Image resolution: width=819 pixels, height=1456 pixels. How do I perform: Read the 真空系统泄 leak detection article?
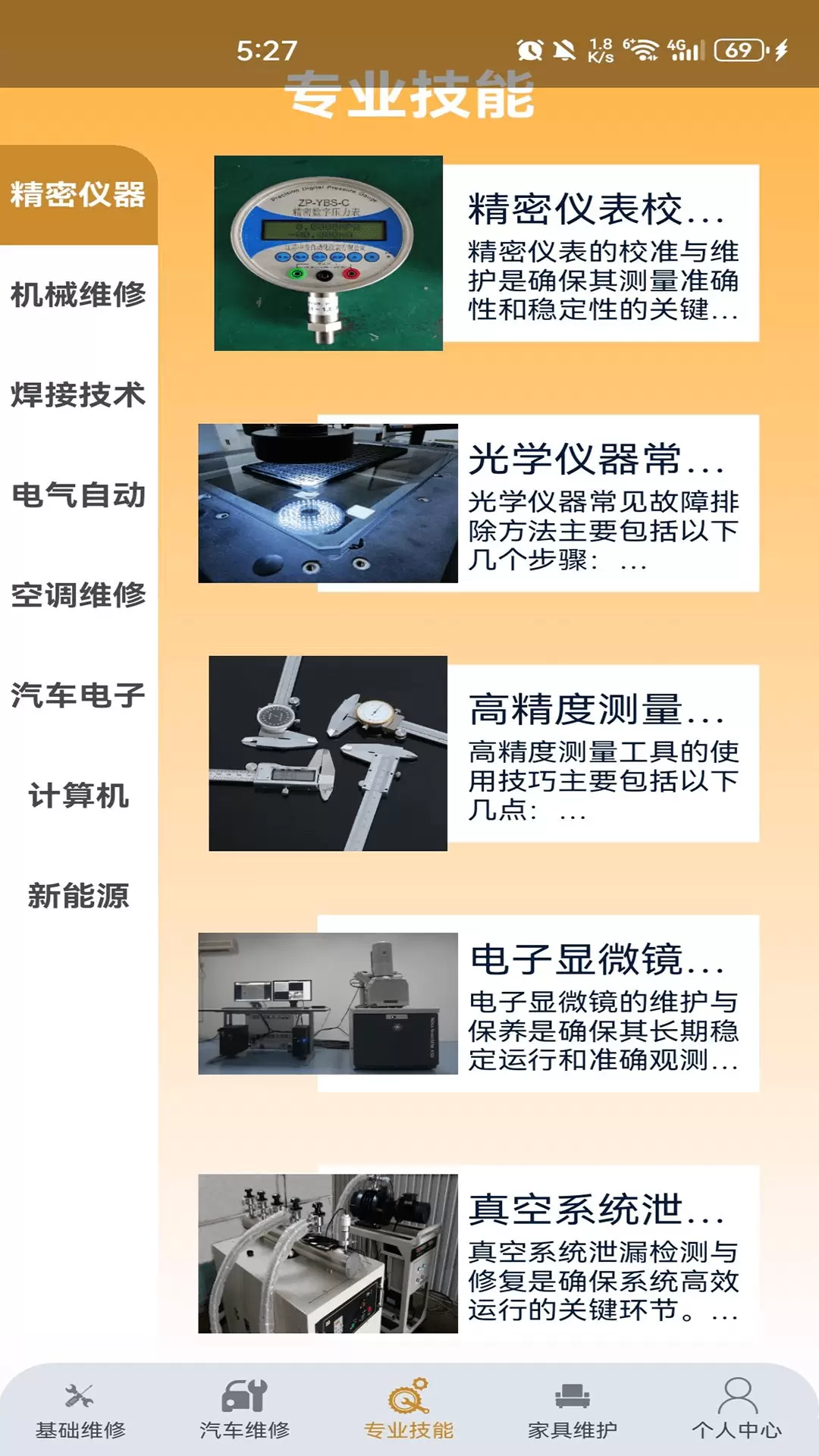tap(479, 1254)
